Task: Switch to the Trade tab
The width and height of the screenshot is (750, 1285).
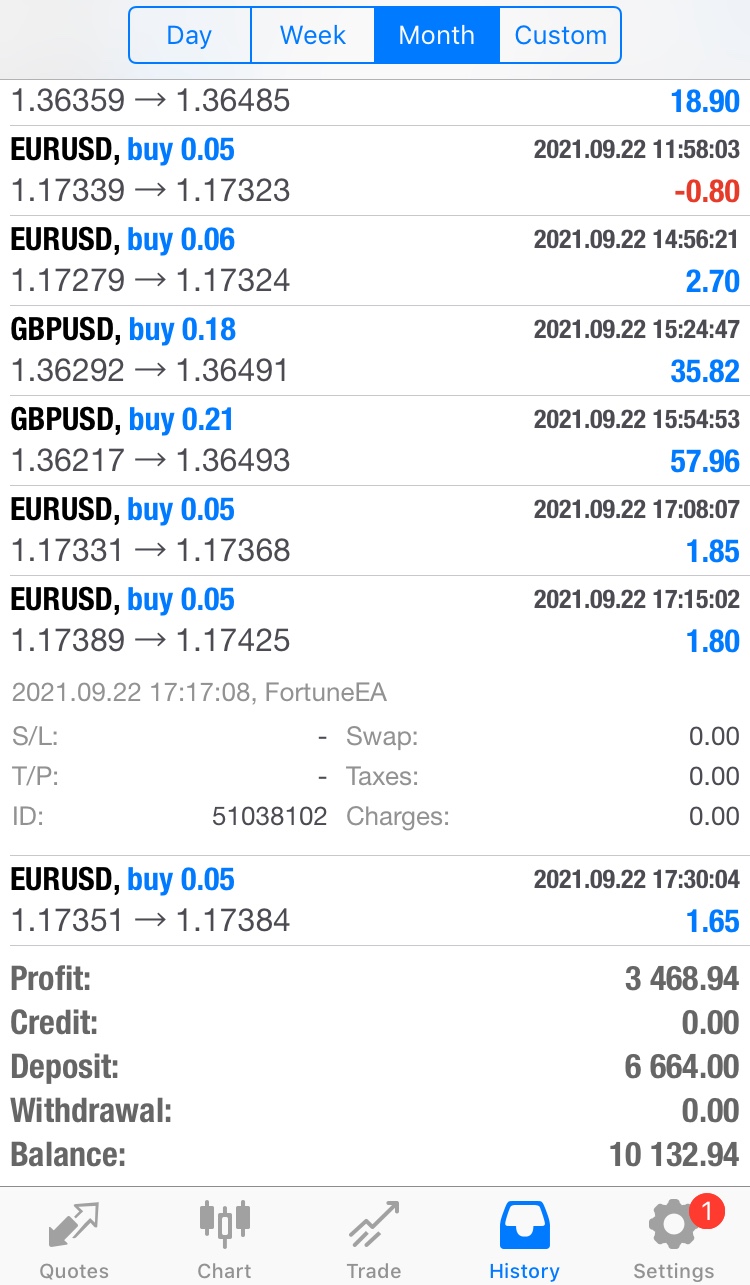Action: [374, 1238]
